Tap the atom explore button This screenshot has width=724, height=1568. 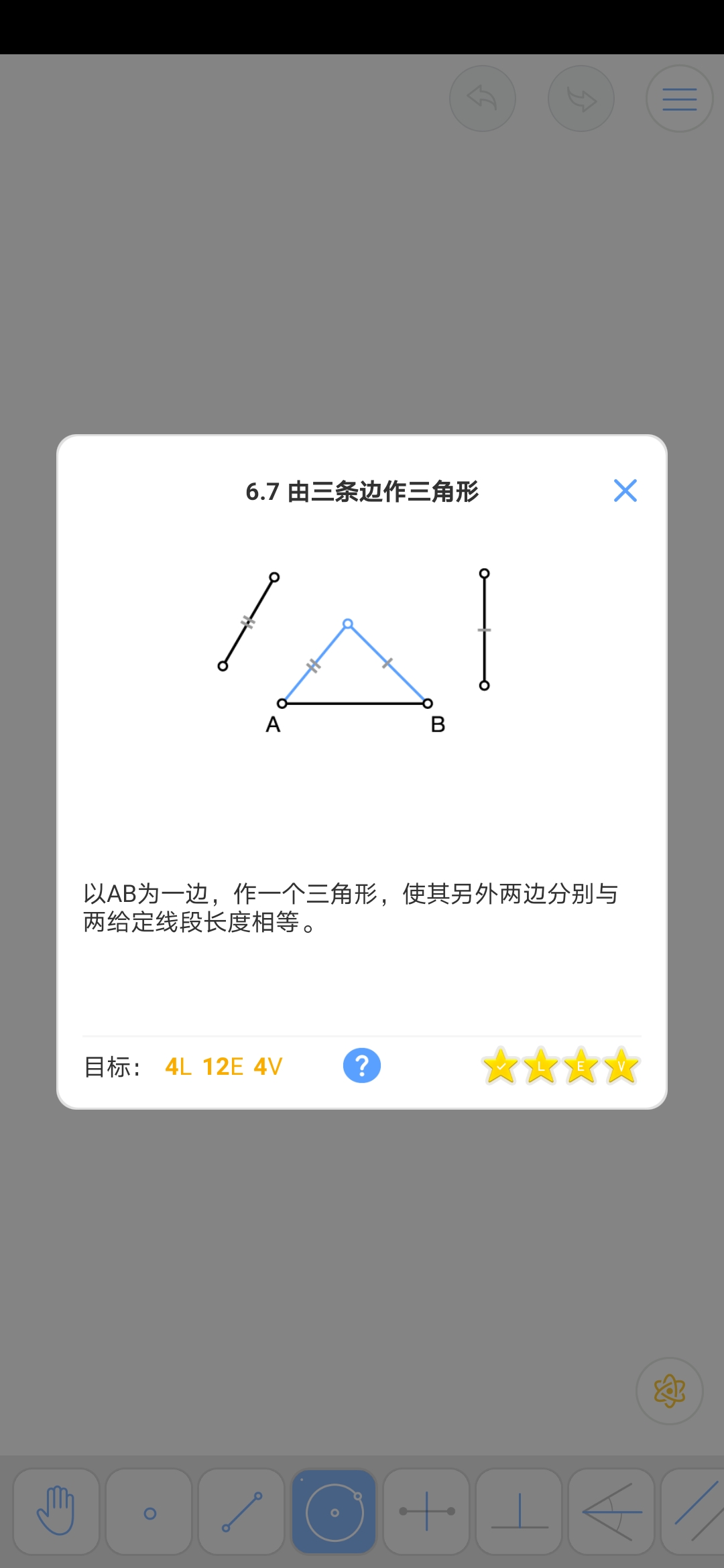(669, 1391)
